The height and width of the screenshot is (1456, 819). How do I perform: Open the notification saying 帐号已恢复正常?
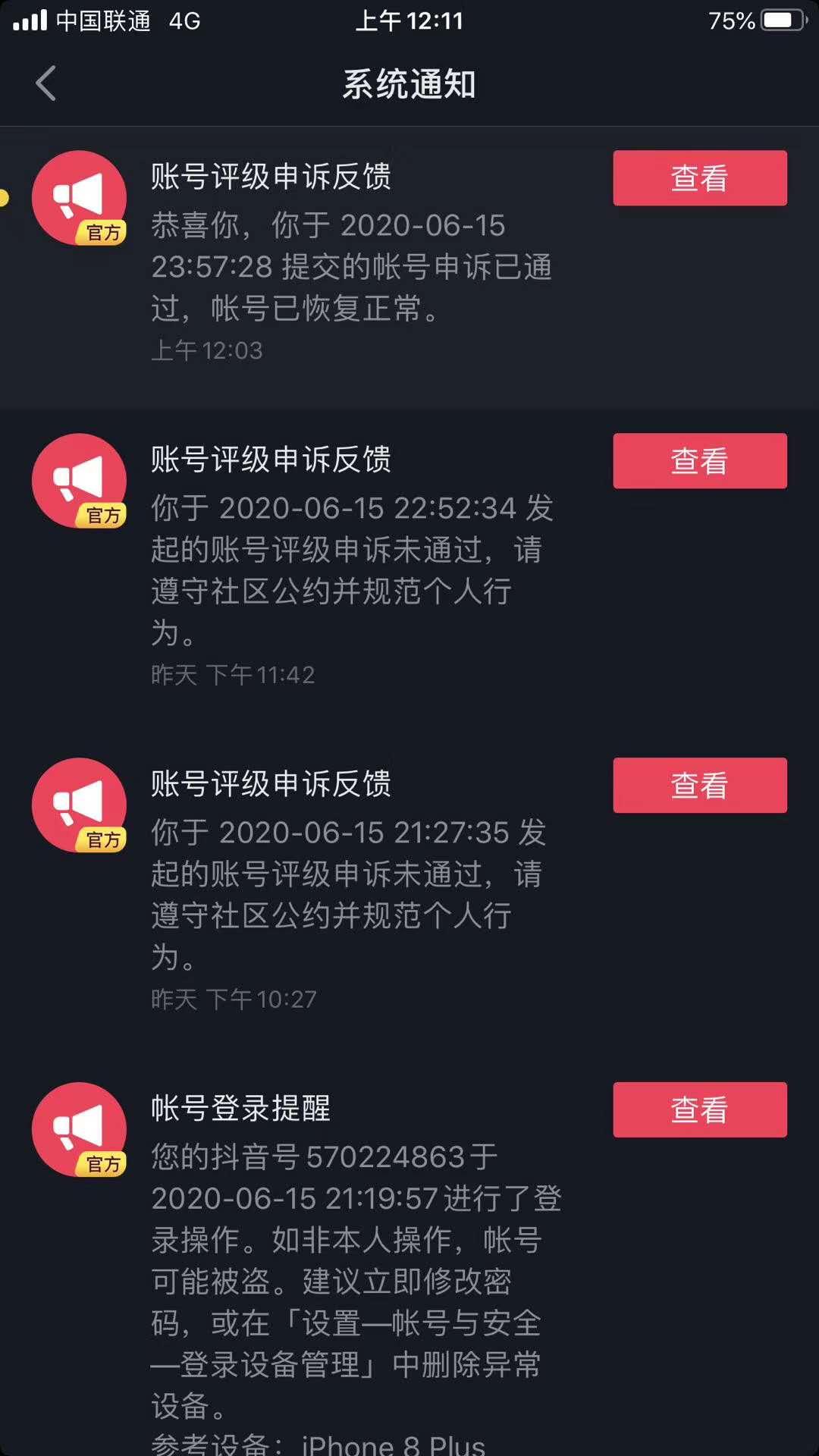pos(409,268)
